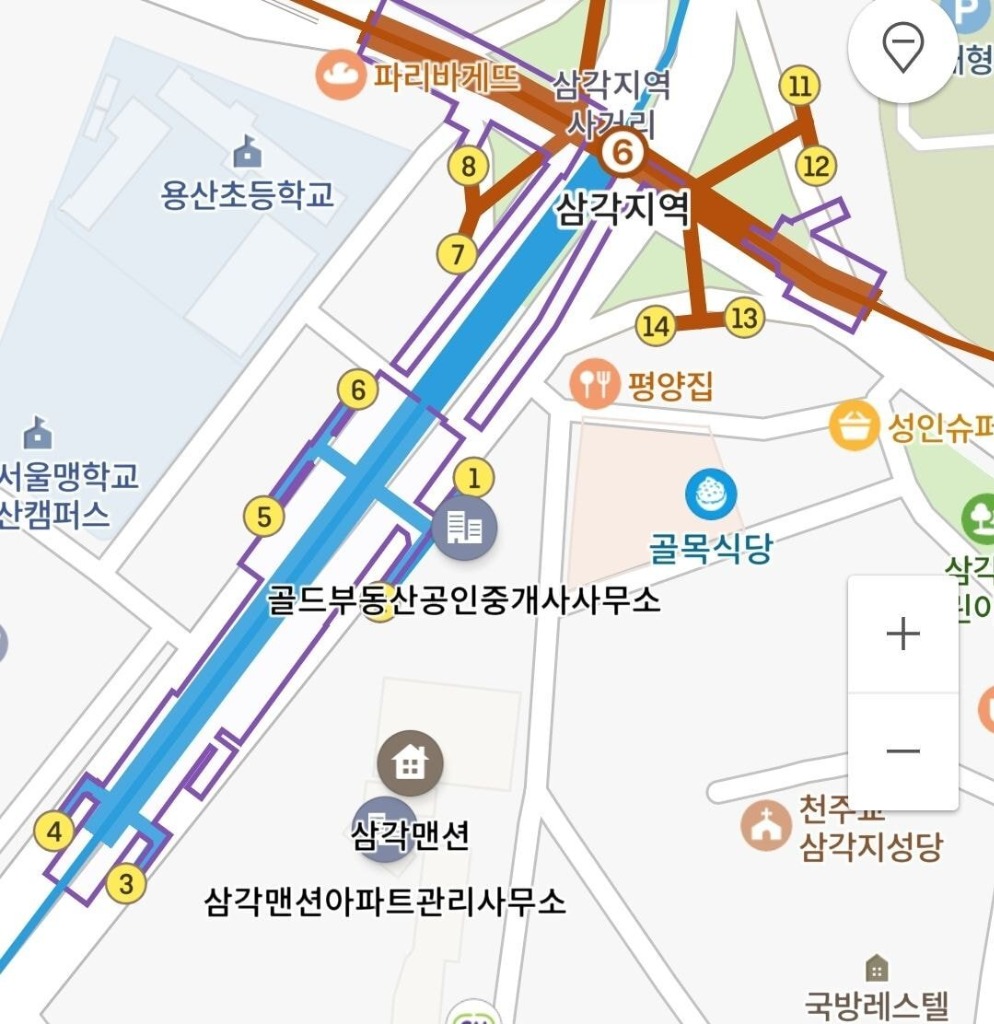994x1024 pixels.
Task: Tap the exit 13 marker
Action: pyautogui.click(x=743, y=318)
